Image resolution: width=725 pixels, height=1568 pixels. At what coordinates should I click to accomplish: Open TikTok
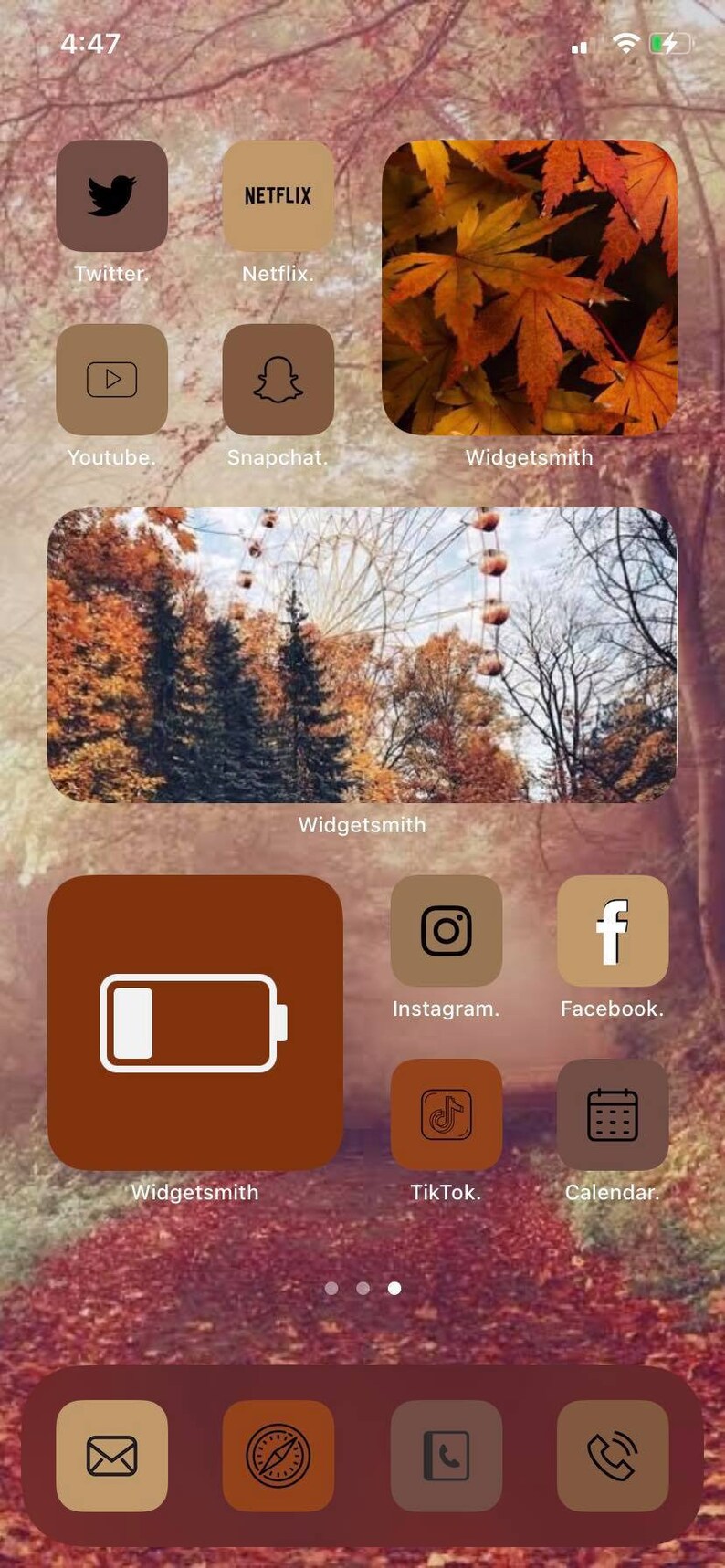[x=447, y=1114]
